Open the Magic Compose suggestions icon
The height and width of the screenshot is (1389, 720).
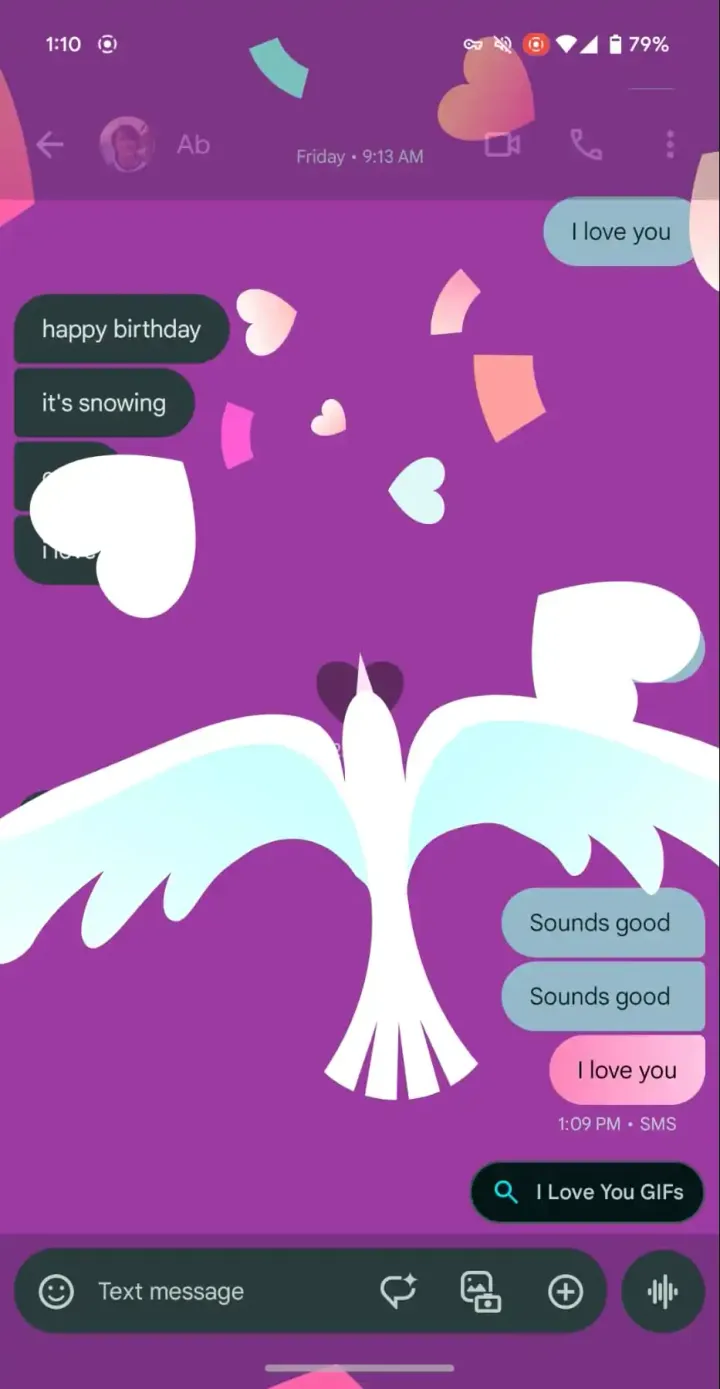click(399, 1291)
